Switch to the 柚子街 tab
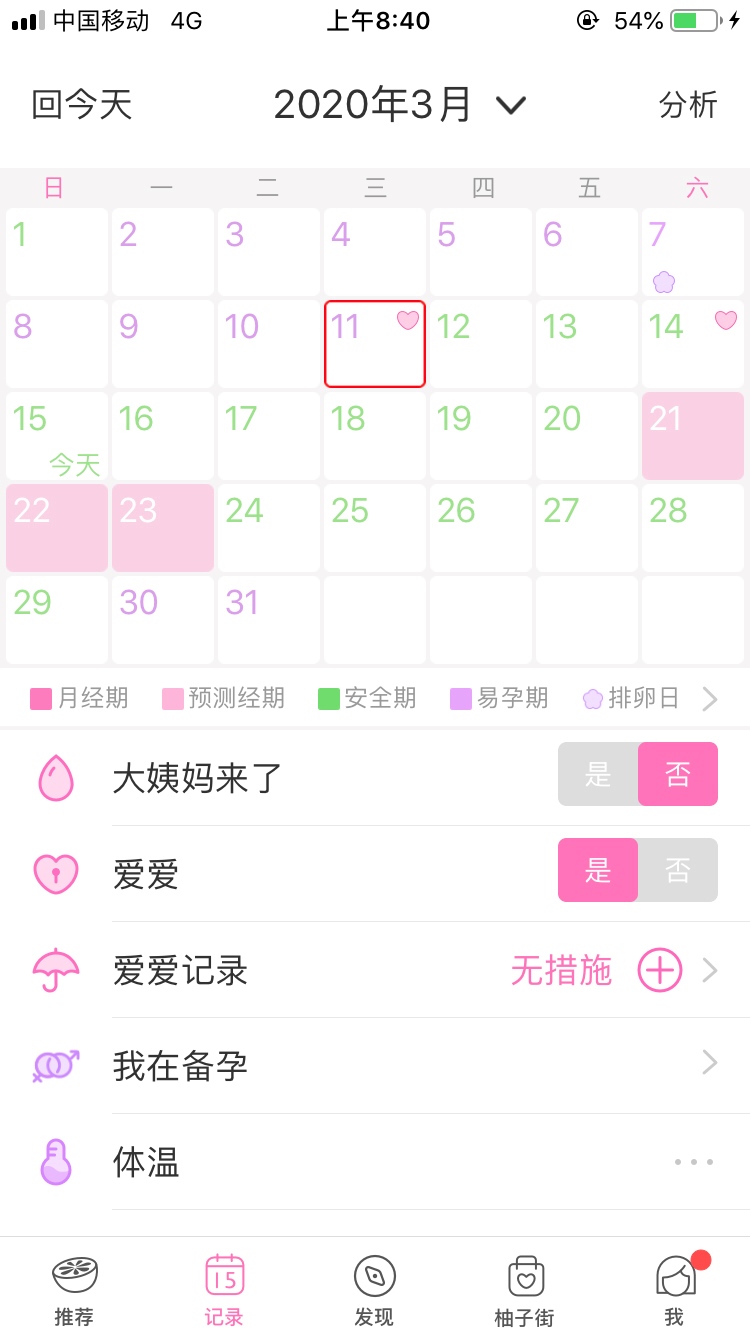750x1334 pixels. tap(524, 1290)
